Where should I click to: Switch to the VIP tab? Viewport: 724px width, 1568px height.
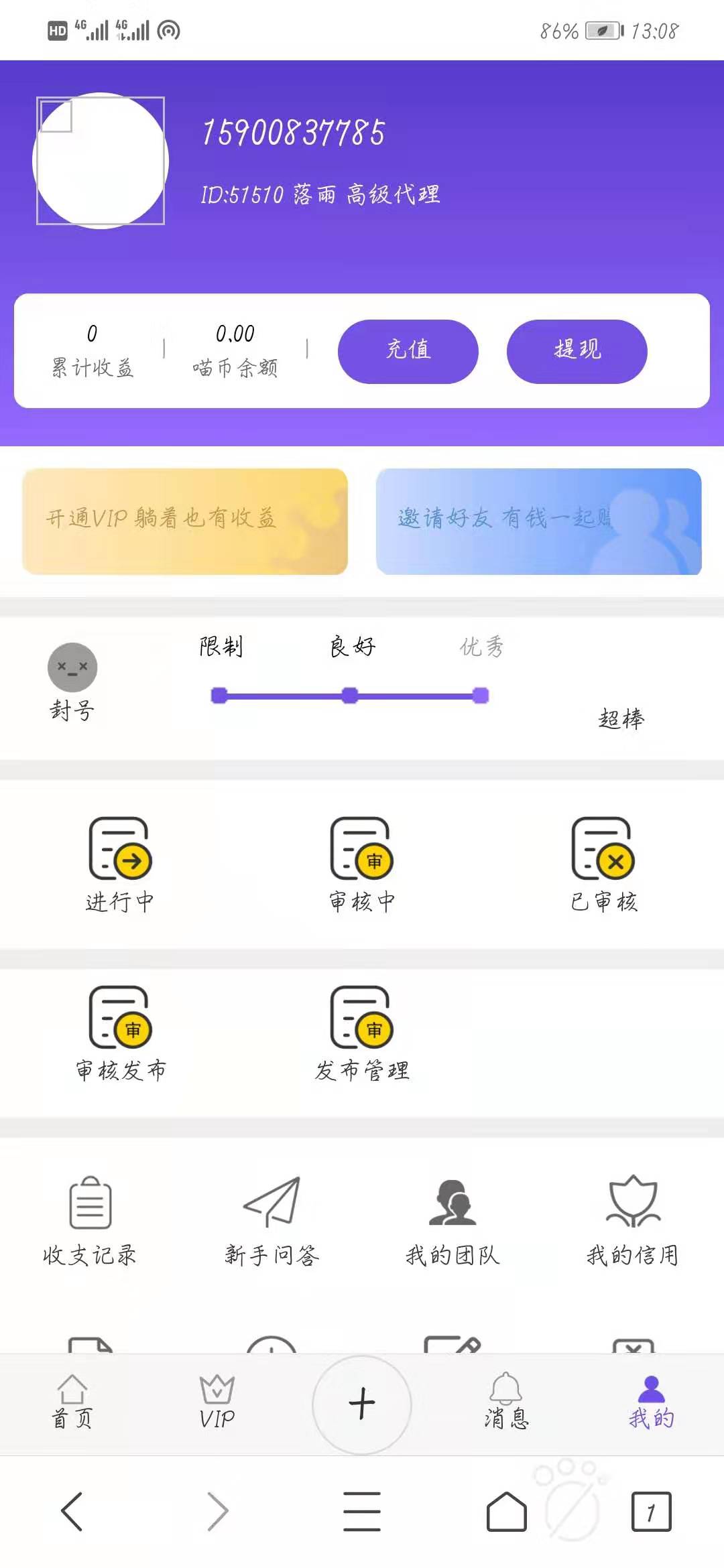click(x=217, y=1402)
